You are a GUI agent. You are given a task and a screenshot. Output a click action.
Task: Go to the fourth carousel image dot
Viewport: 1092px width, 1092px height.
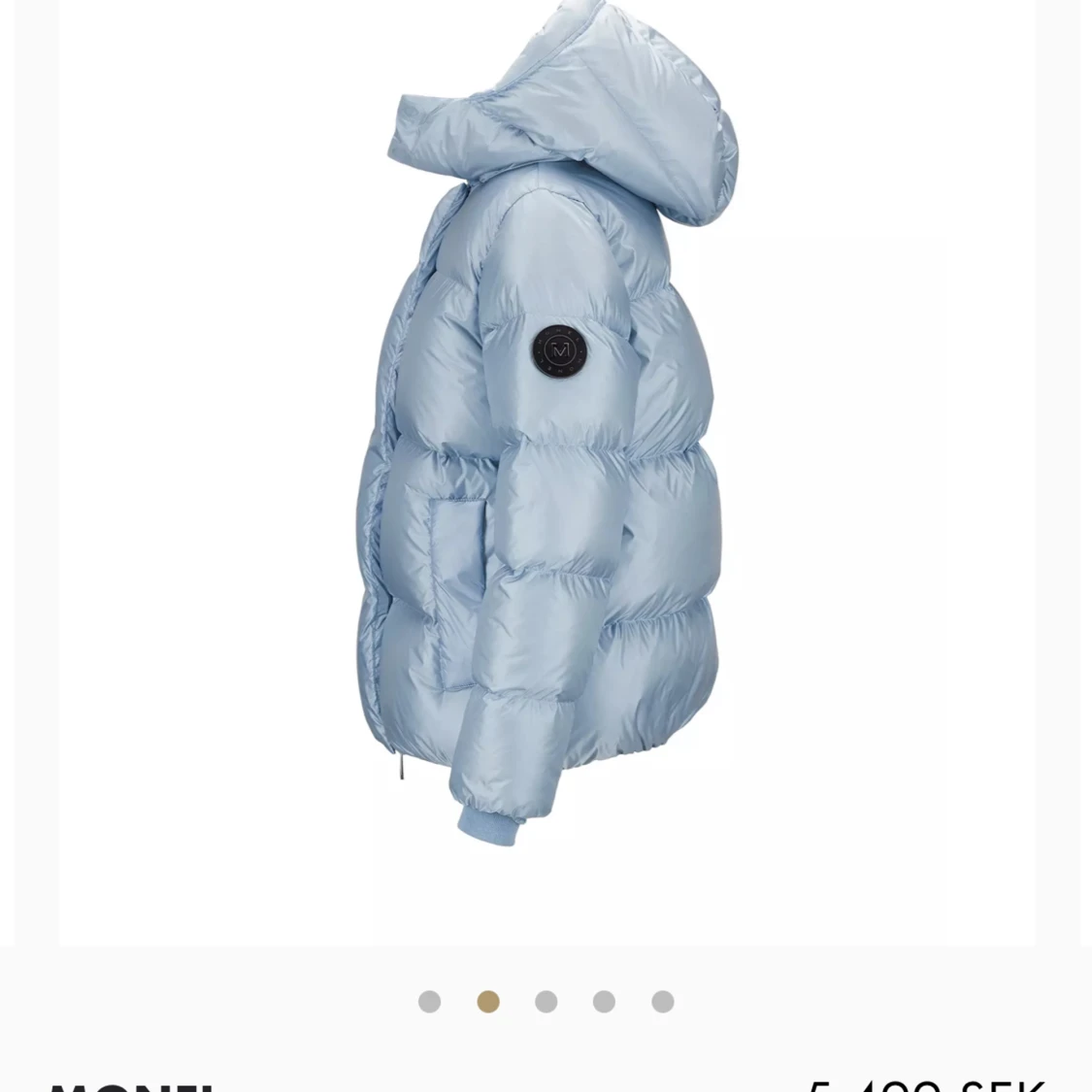604,1002
